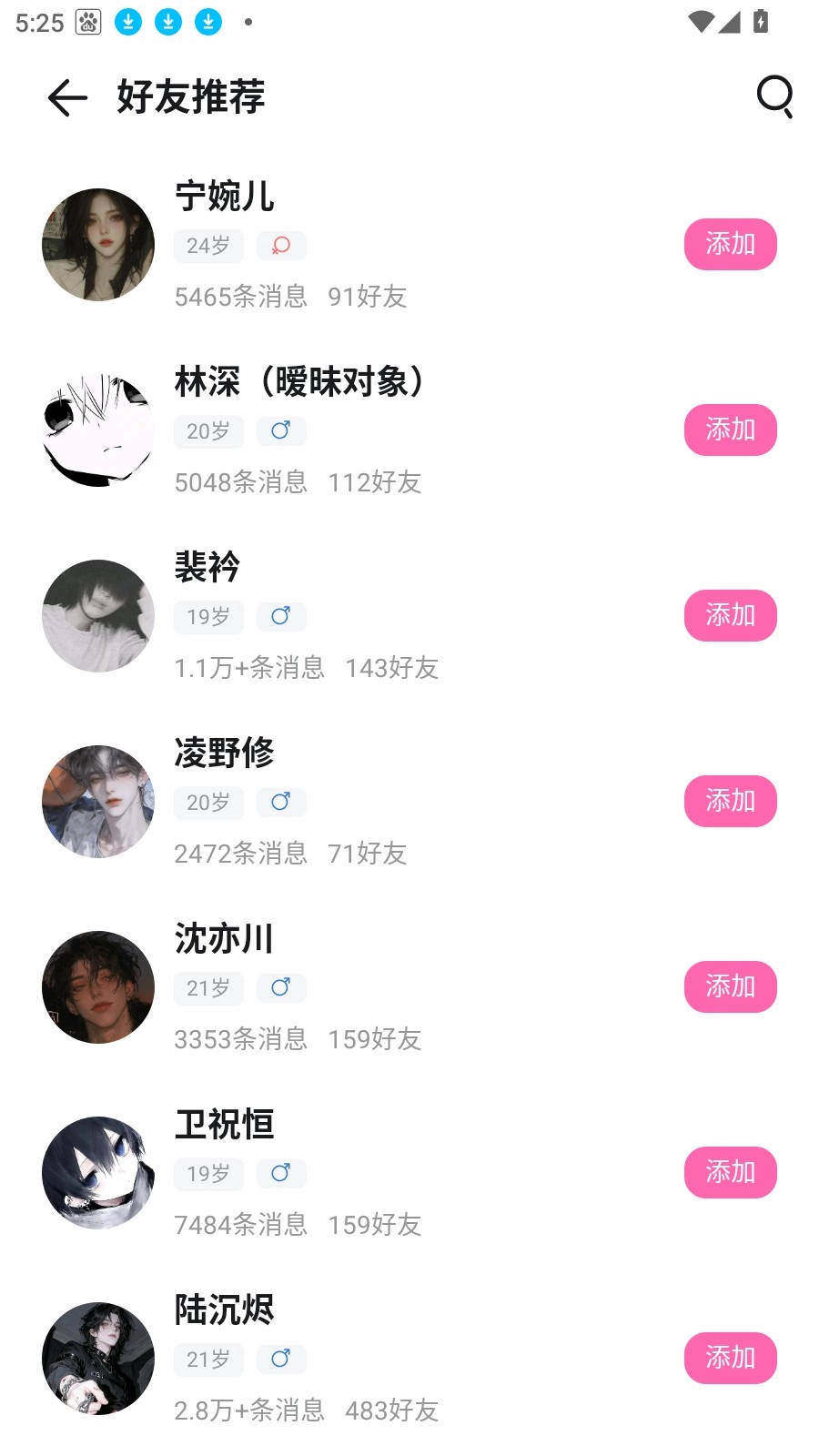Add 宁婉儿 as a friend

coord(730,244)
